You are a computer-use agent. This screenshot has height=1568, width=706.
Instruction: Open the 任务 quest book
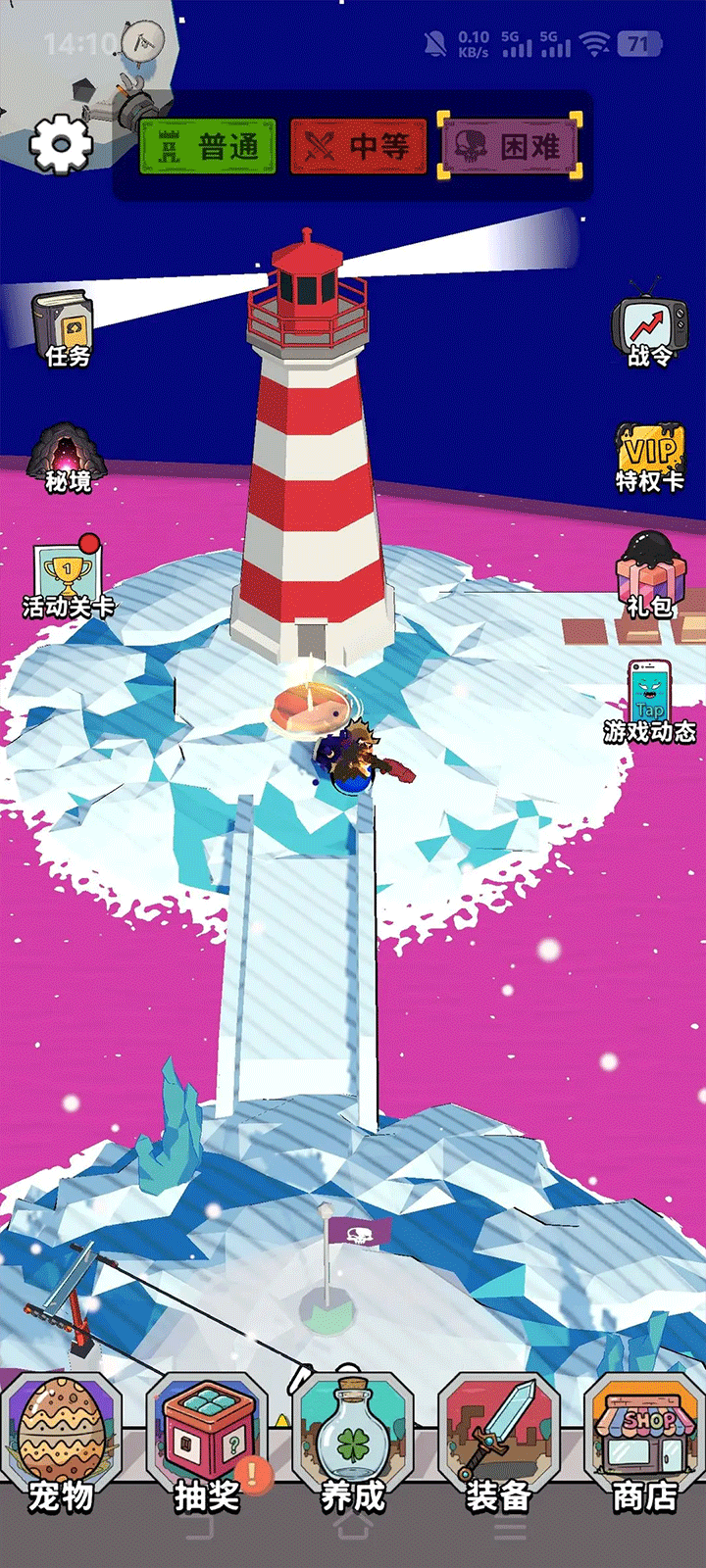(65, 328)
